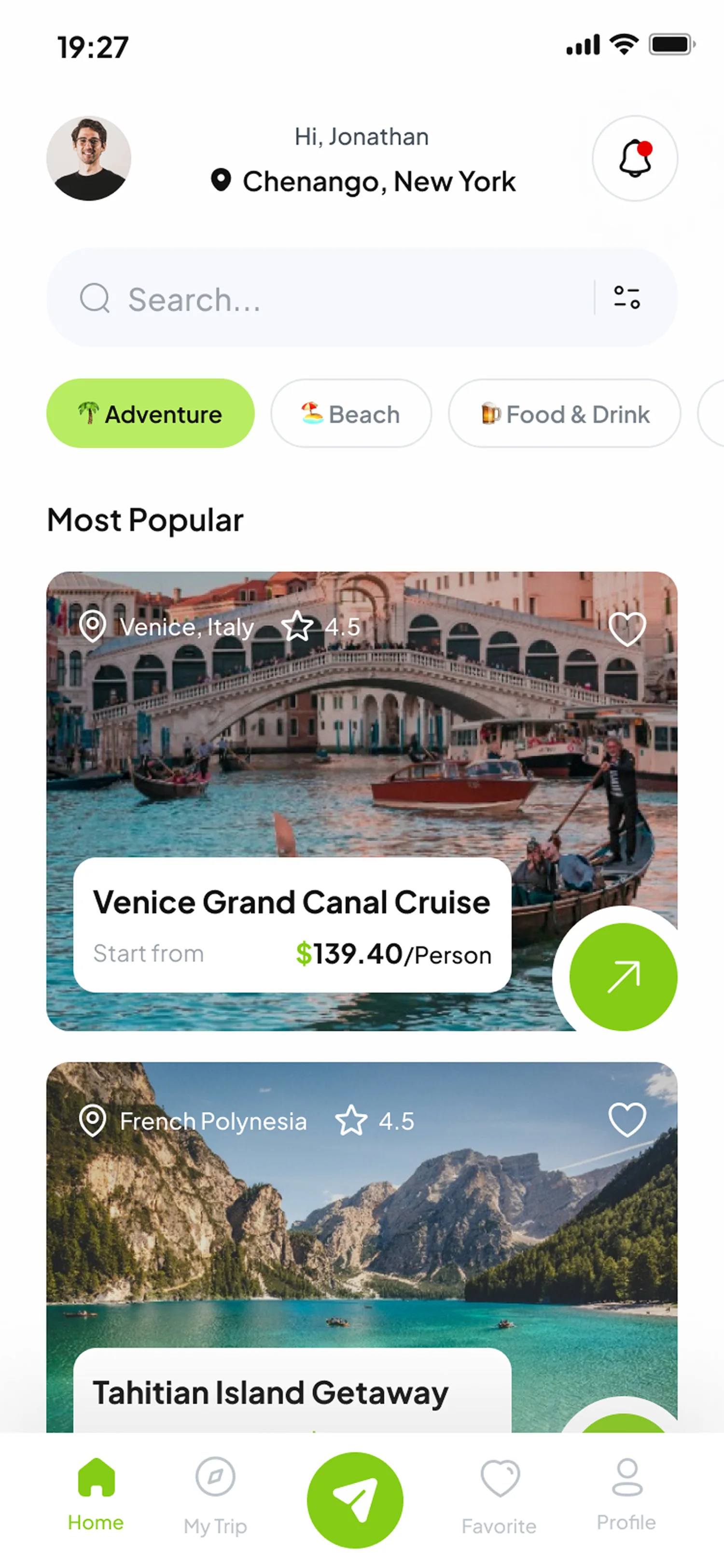Screen dimensions: 724x1568
Task: Tap the green arrow on Venice cruise
Action: click(623, 976)
